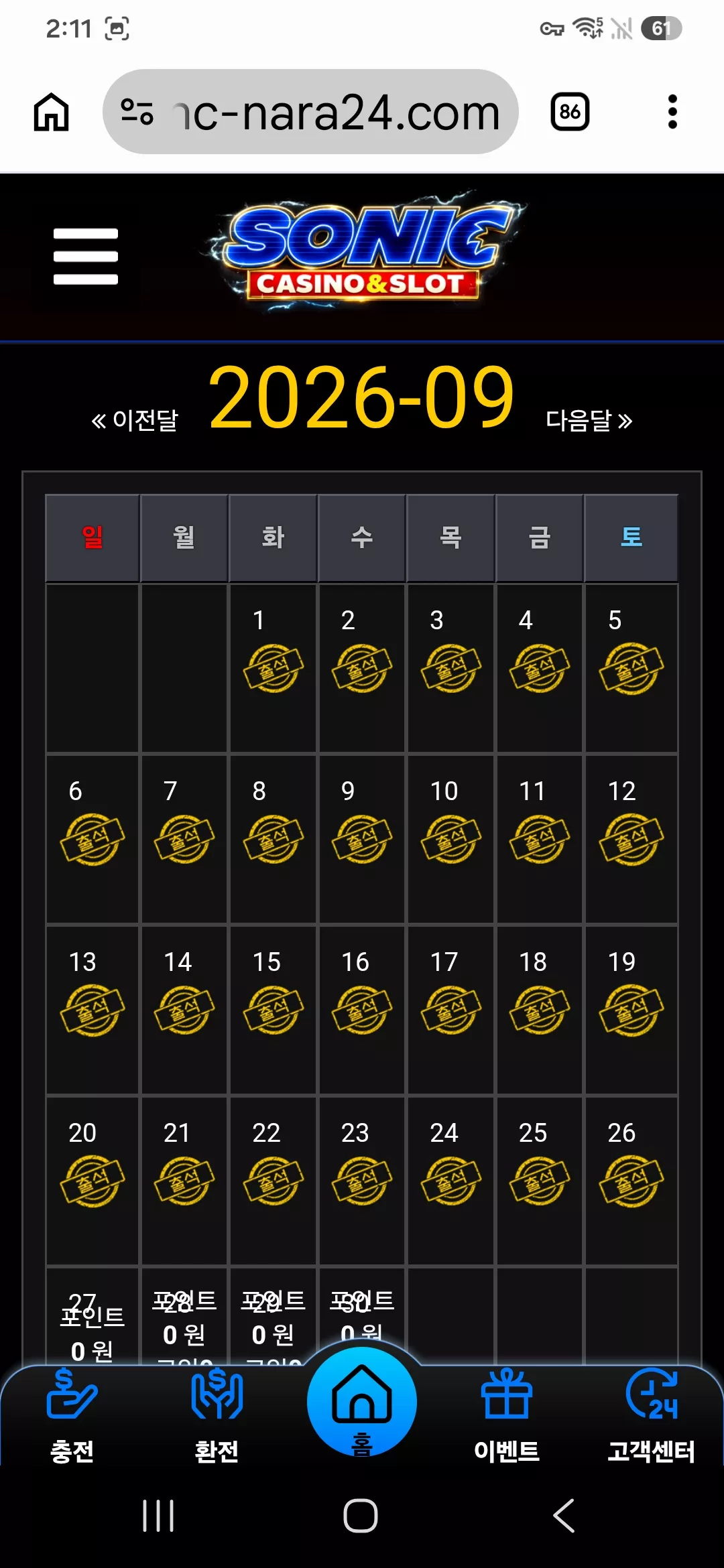Tap the browser home icon
724x1568 pixels.
pyautogui.click(x=52, y=112)
